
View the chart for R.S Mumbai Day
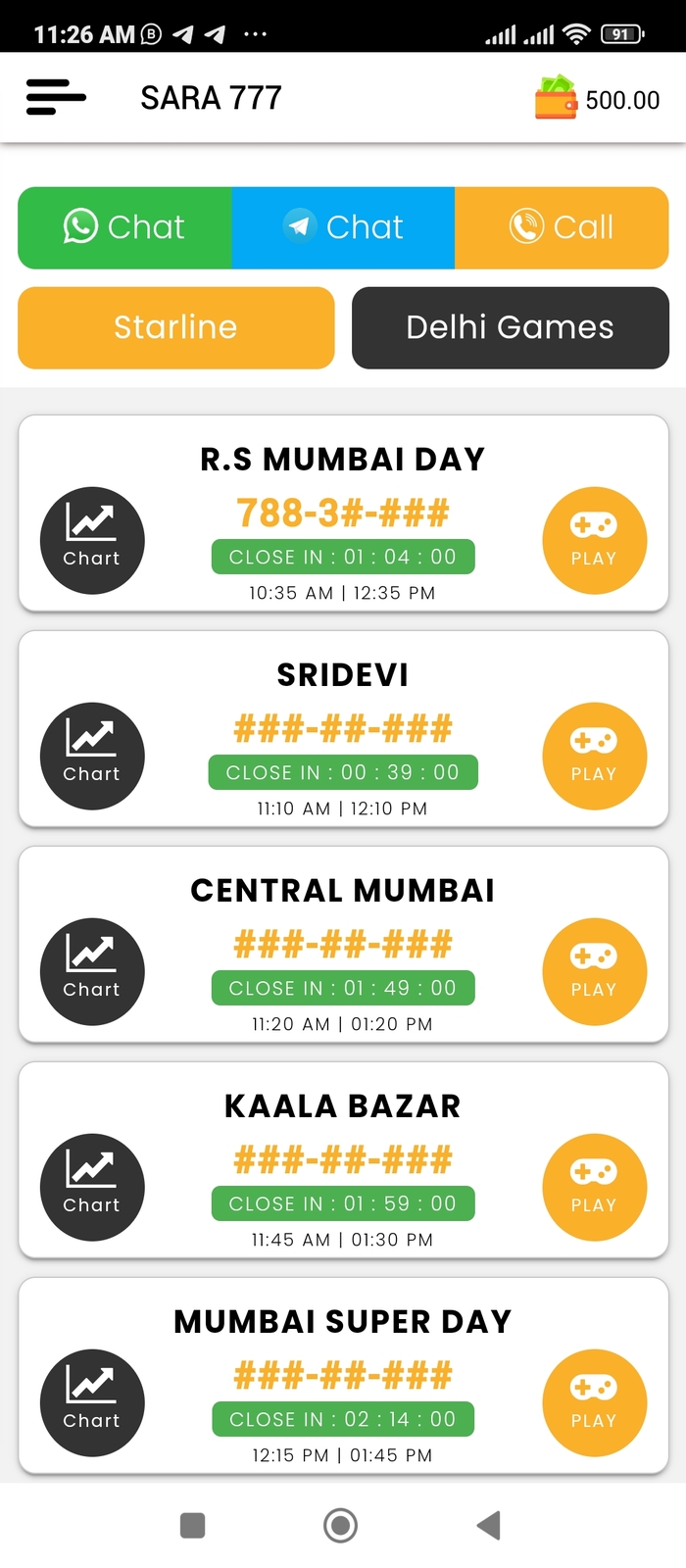pos(92,540)
